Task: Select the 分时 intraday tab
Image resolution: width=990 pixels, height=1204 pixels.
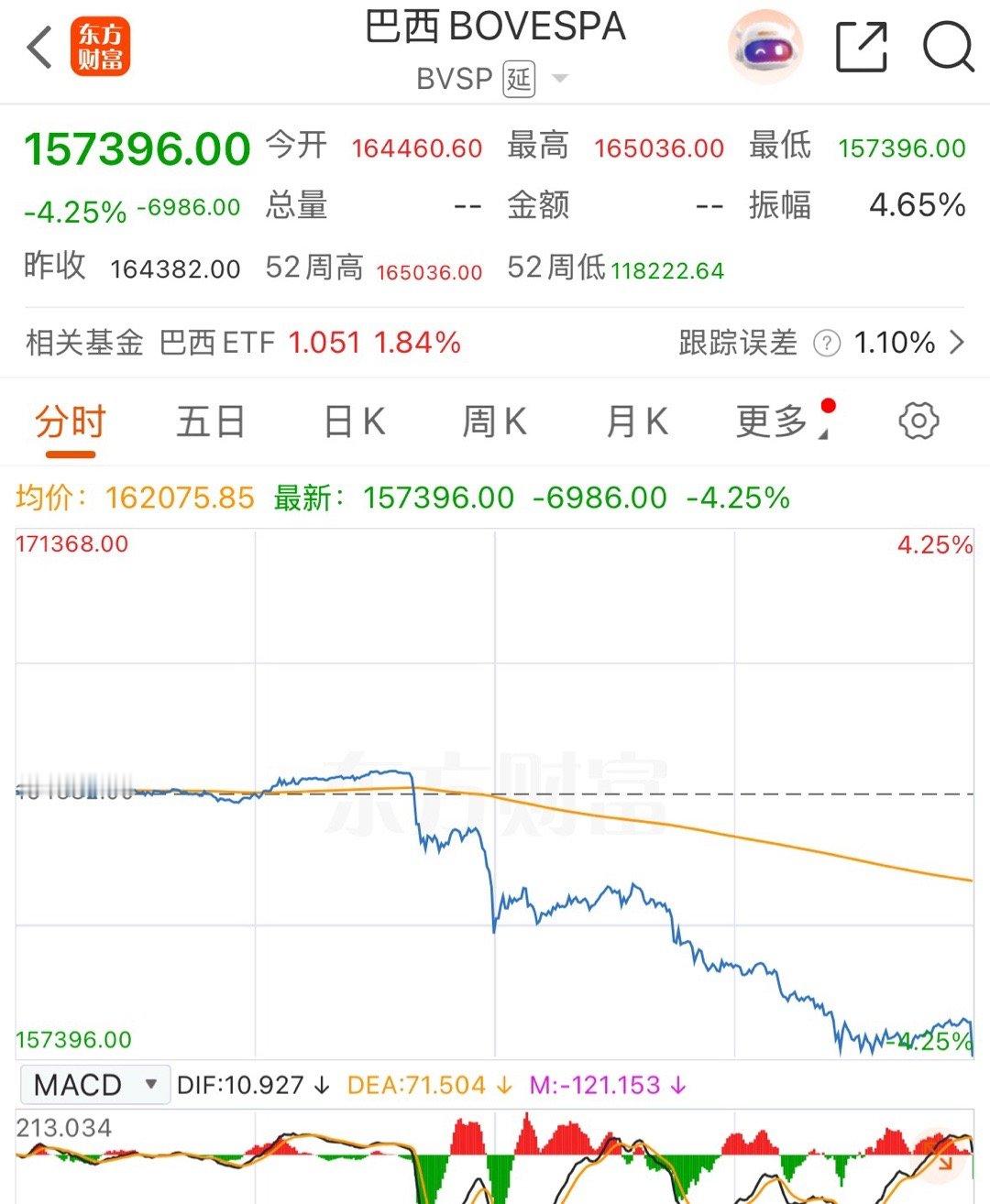Action: [69, 421]
